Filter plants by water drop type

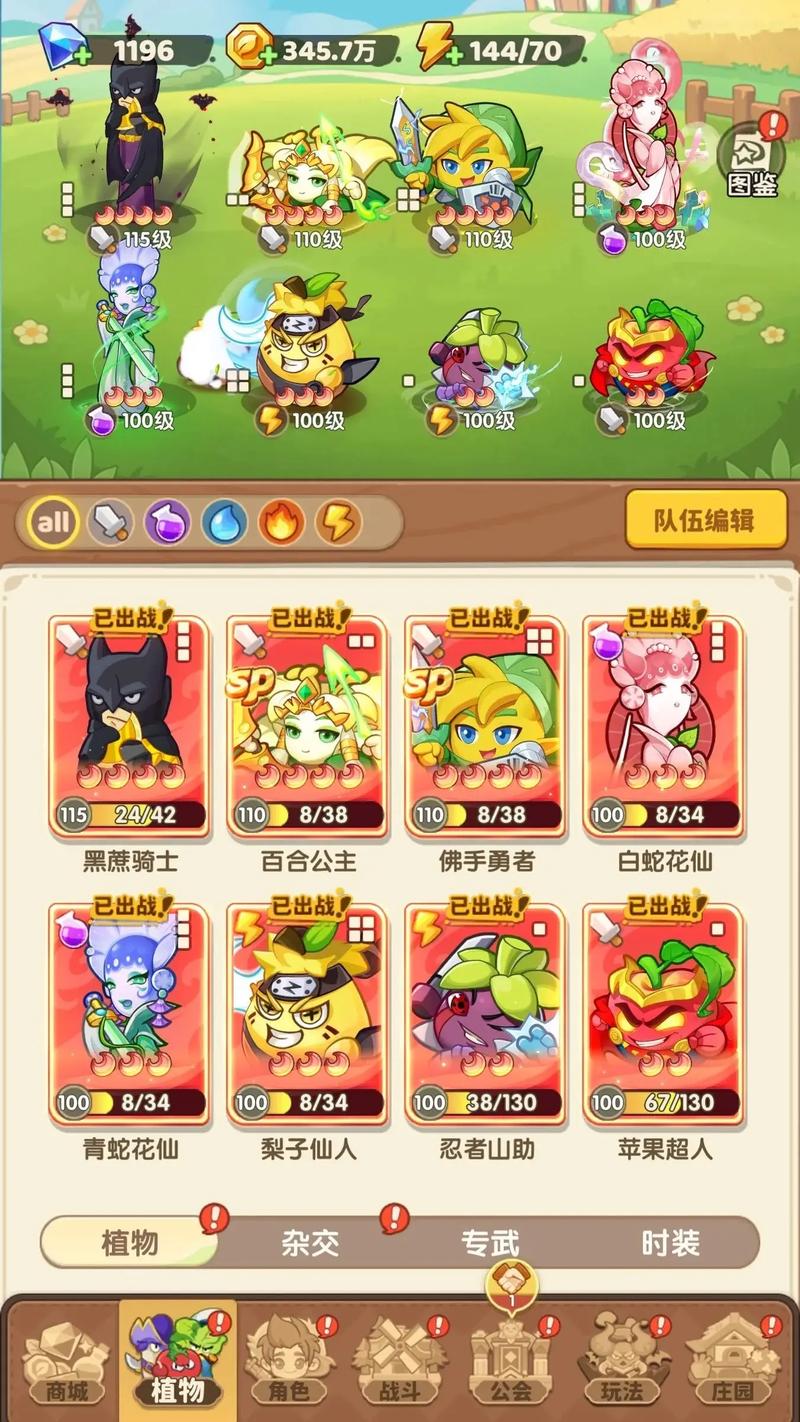click(x=224, y=521)
